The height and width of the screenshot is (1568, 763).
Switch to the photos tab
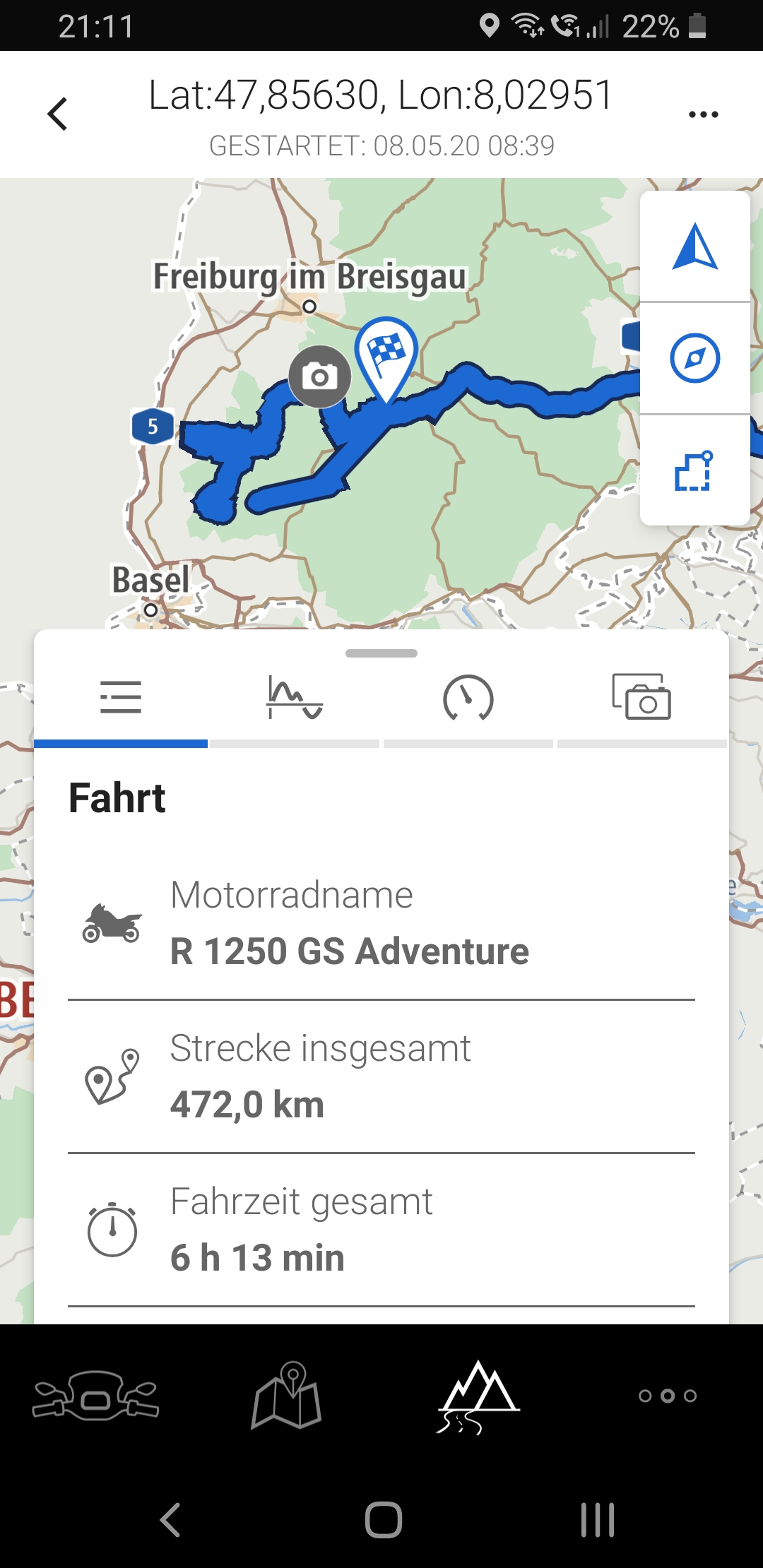[x=641, y=698]
